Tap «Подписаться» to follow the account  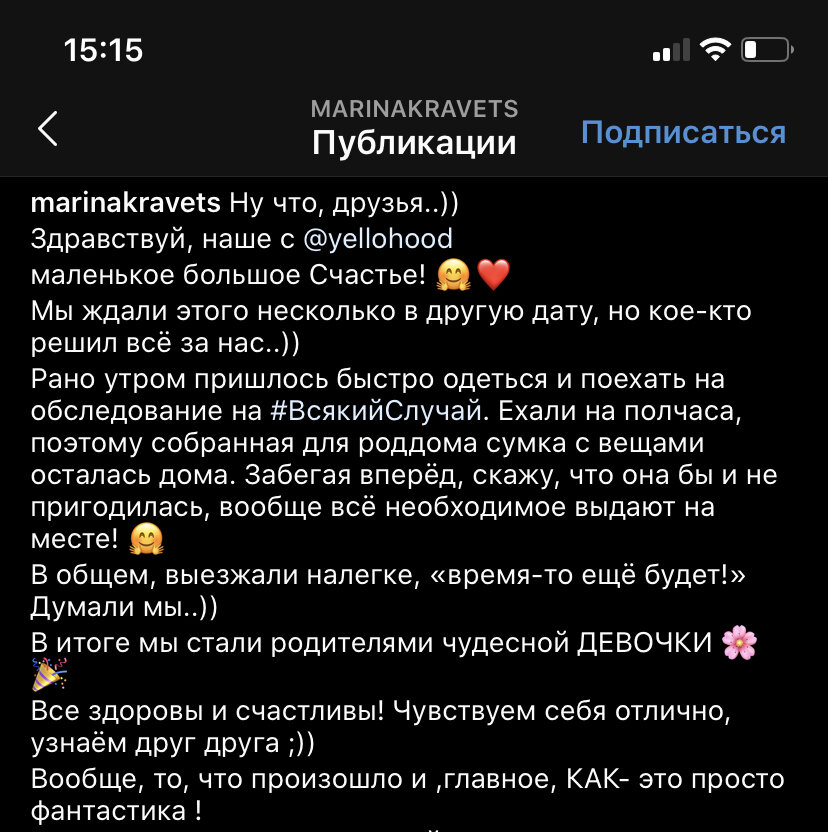(x=684, y=131)
